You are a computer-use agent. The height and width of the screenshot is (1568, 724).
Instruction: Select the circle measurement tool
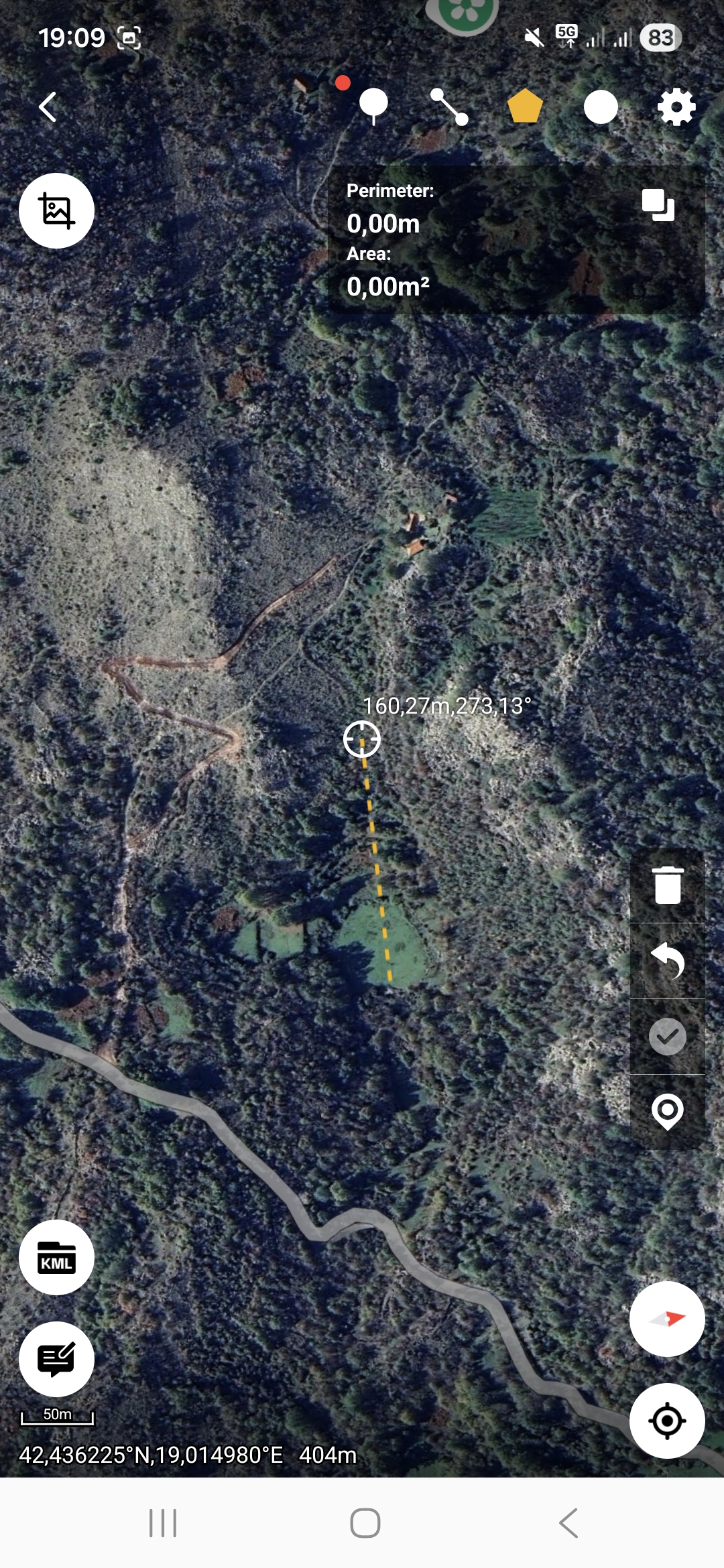tap(601, 107)
